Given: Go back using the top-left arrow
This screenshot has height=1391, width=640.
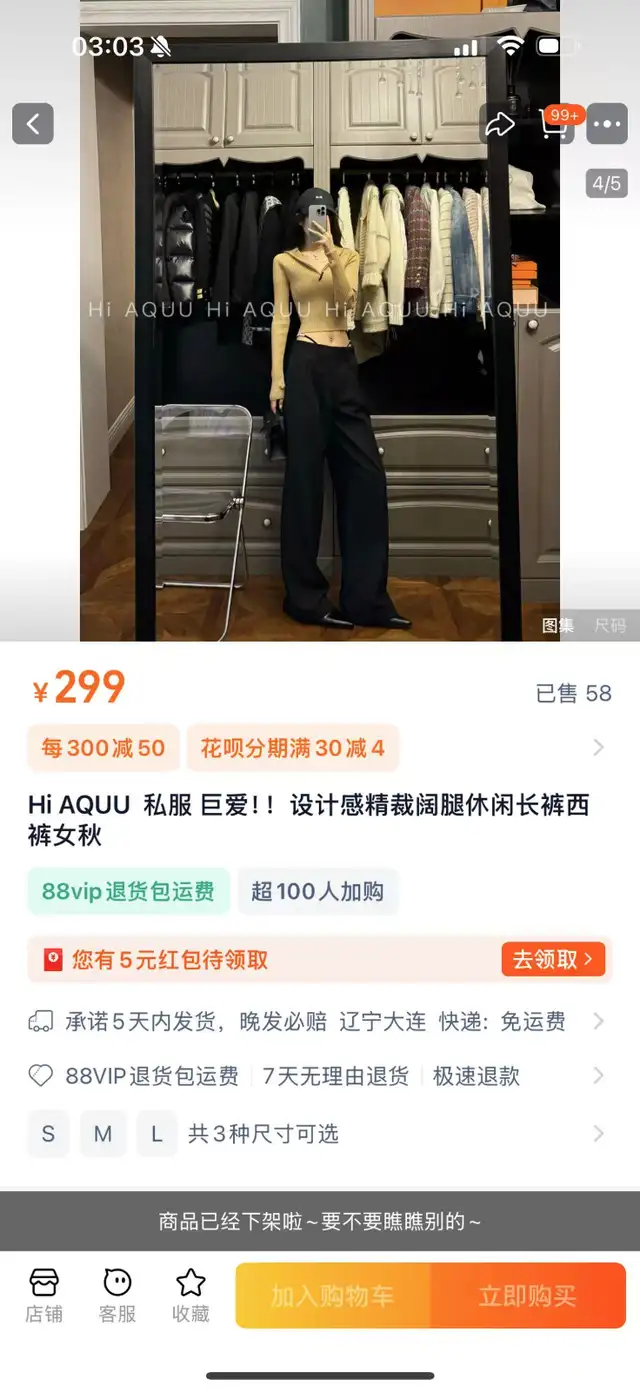Looking at the screenshot, I should [x=32, y=124].
